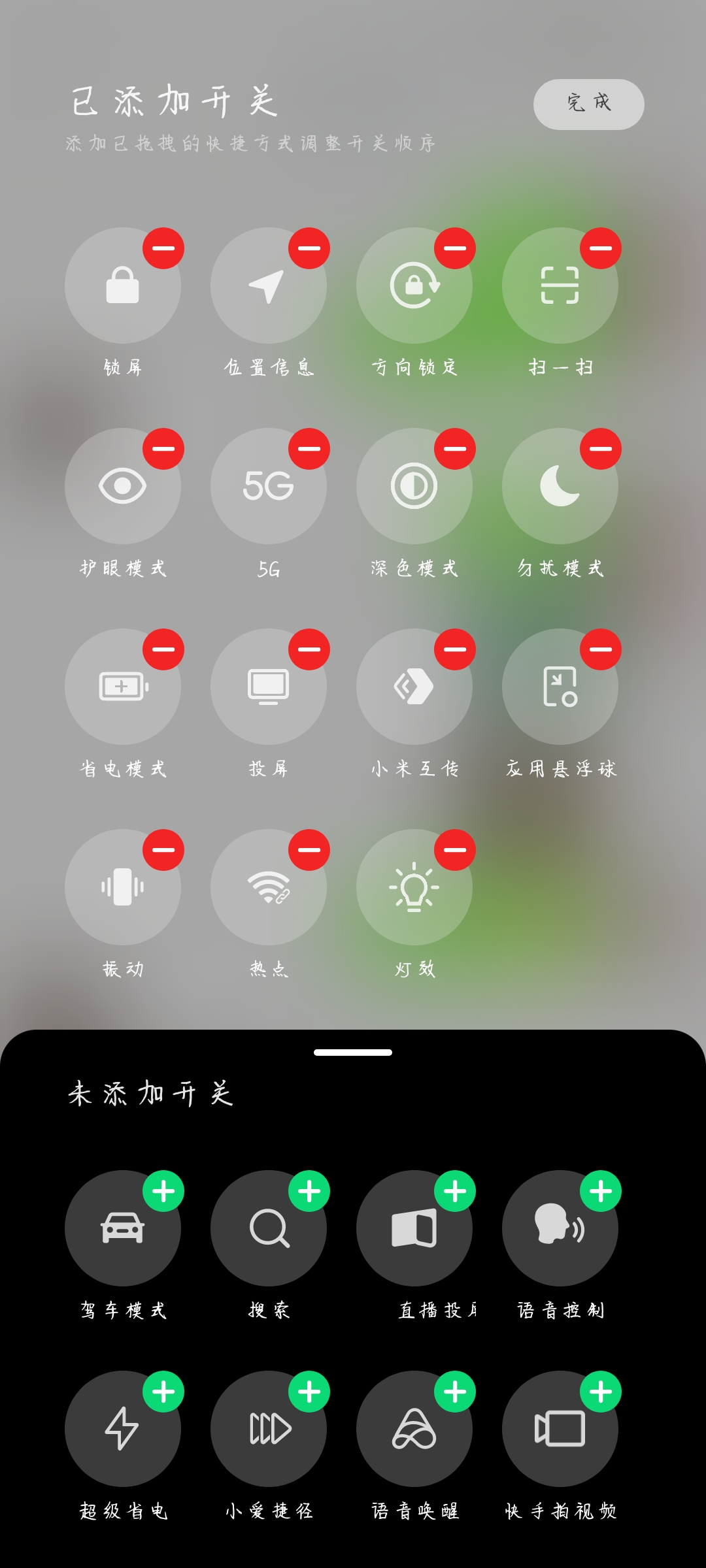Remove the 振动 toggle
Image resolution: width=706 pixels, height=1568 pixels.
(x=163, y=850)
